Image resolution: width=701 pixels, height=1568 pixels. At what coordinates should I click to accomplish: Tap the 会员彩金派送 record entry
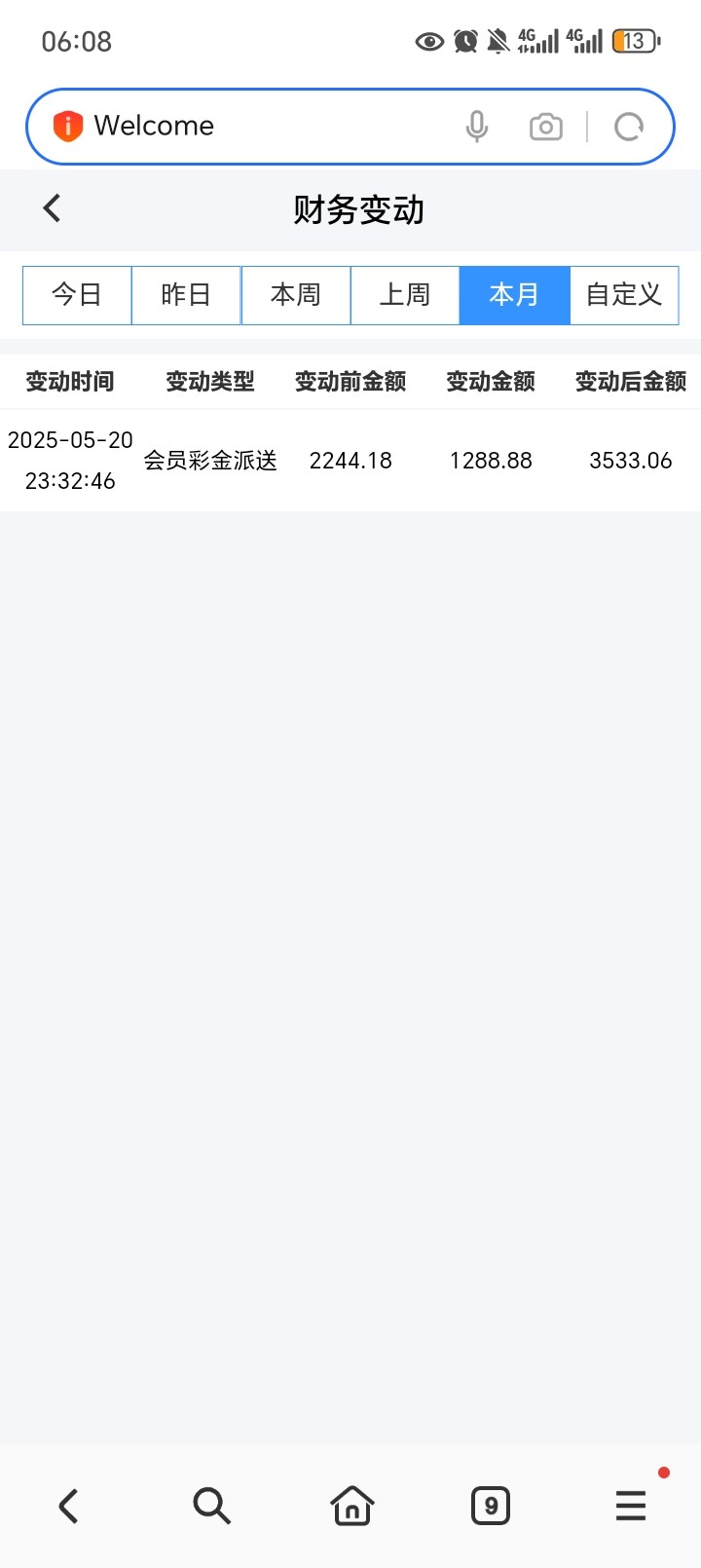[211, 460]
